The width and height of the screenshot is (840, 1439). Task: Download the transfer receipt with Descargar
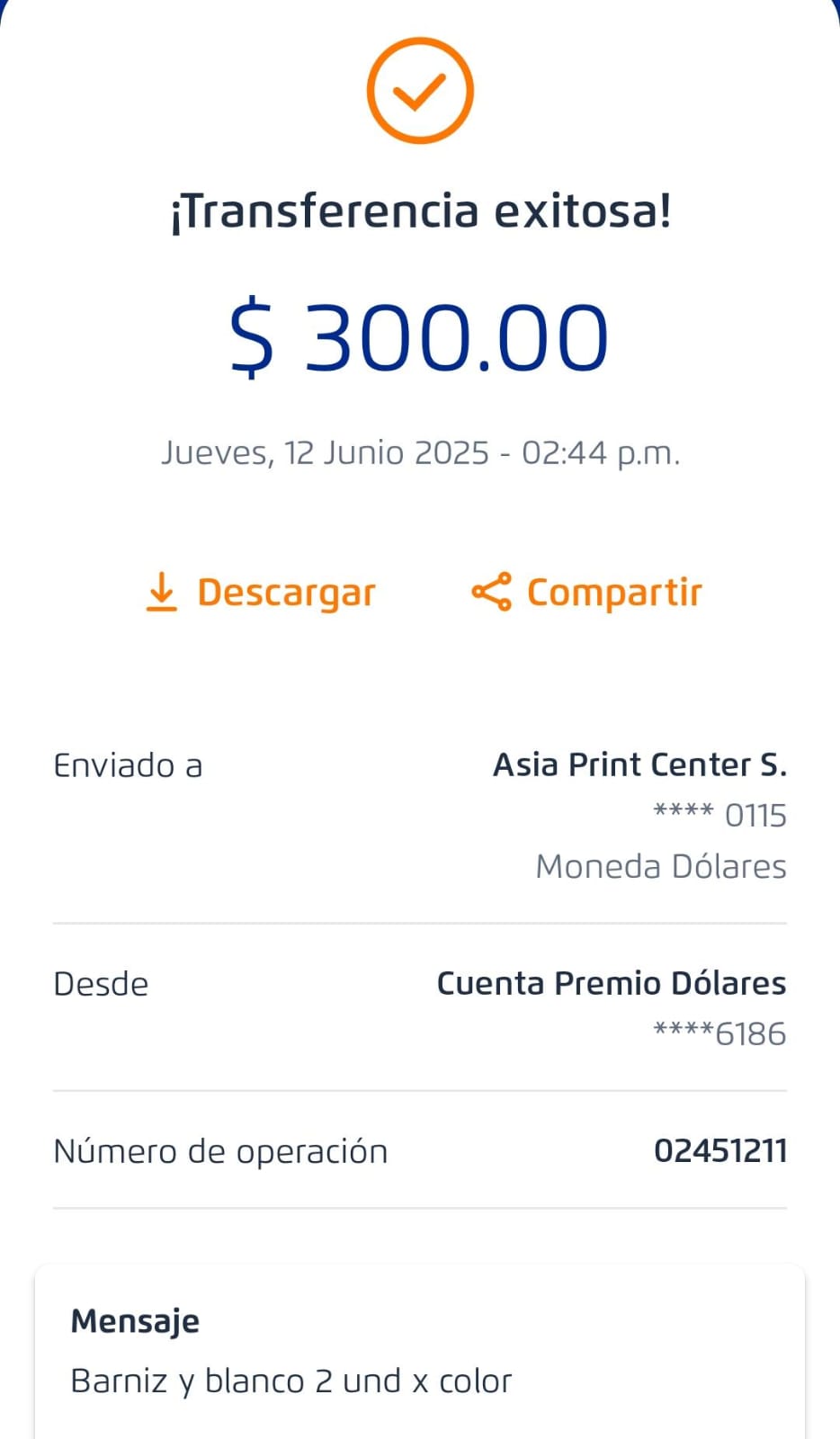(261, 593)
